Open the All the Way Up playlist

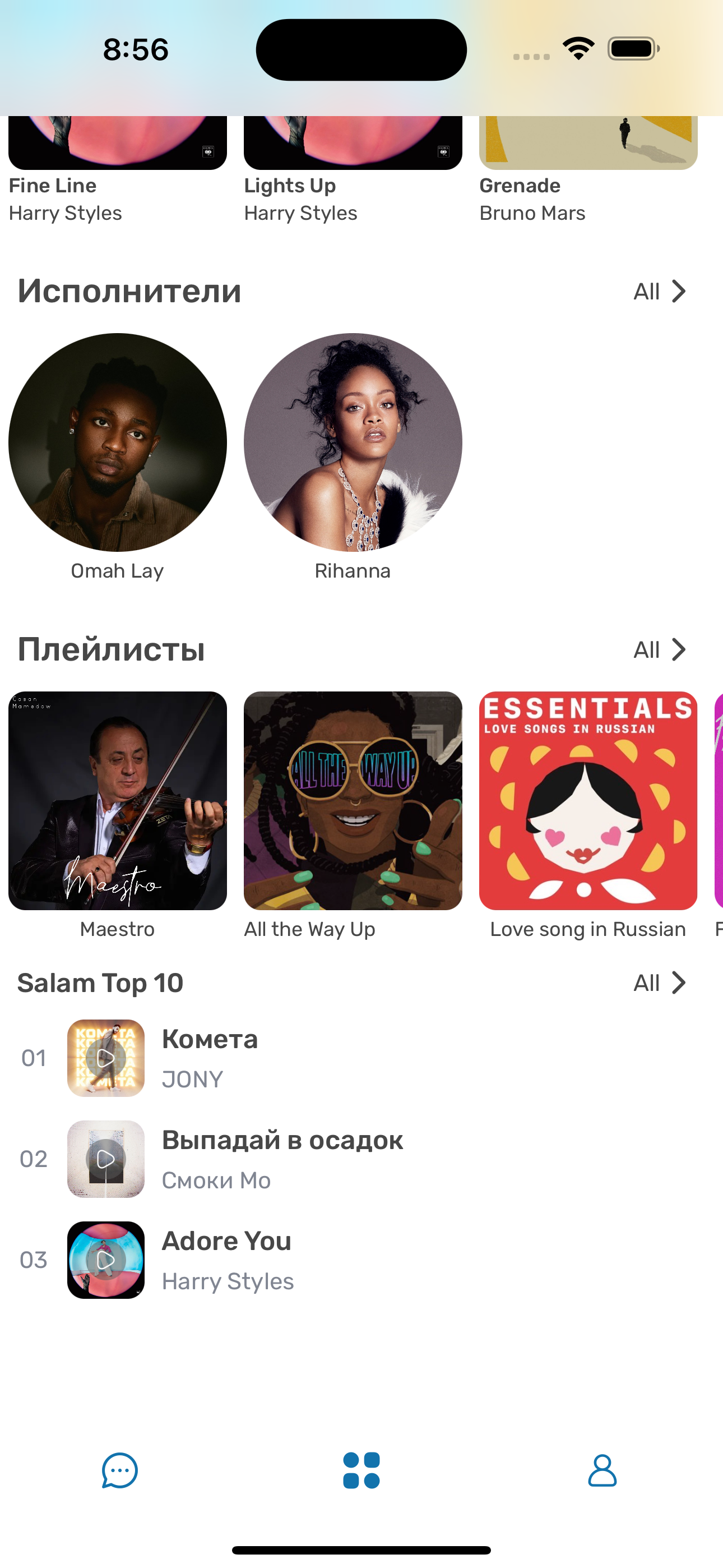pyautogui.click(x=353, y=815)
